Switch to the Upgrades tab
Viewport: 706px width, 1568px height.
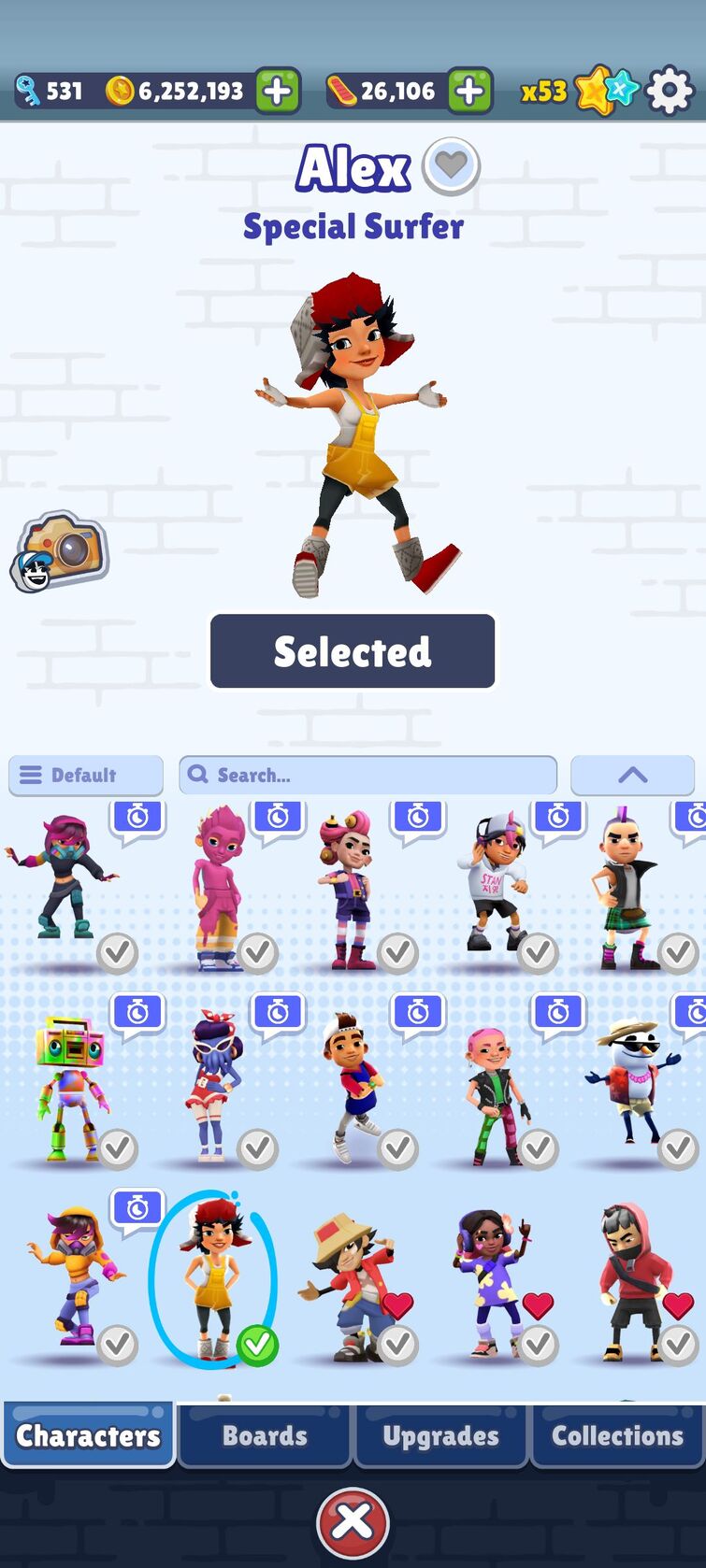[x=440, y=1435]
